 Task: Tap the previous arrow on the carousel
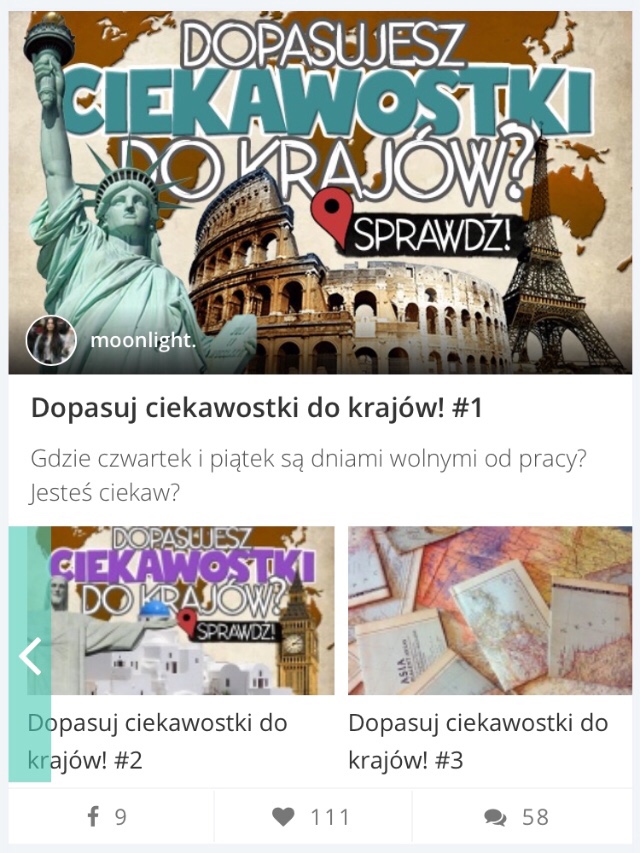pyautogui.click(x=30, y=656)
